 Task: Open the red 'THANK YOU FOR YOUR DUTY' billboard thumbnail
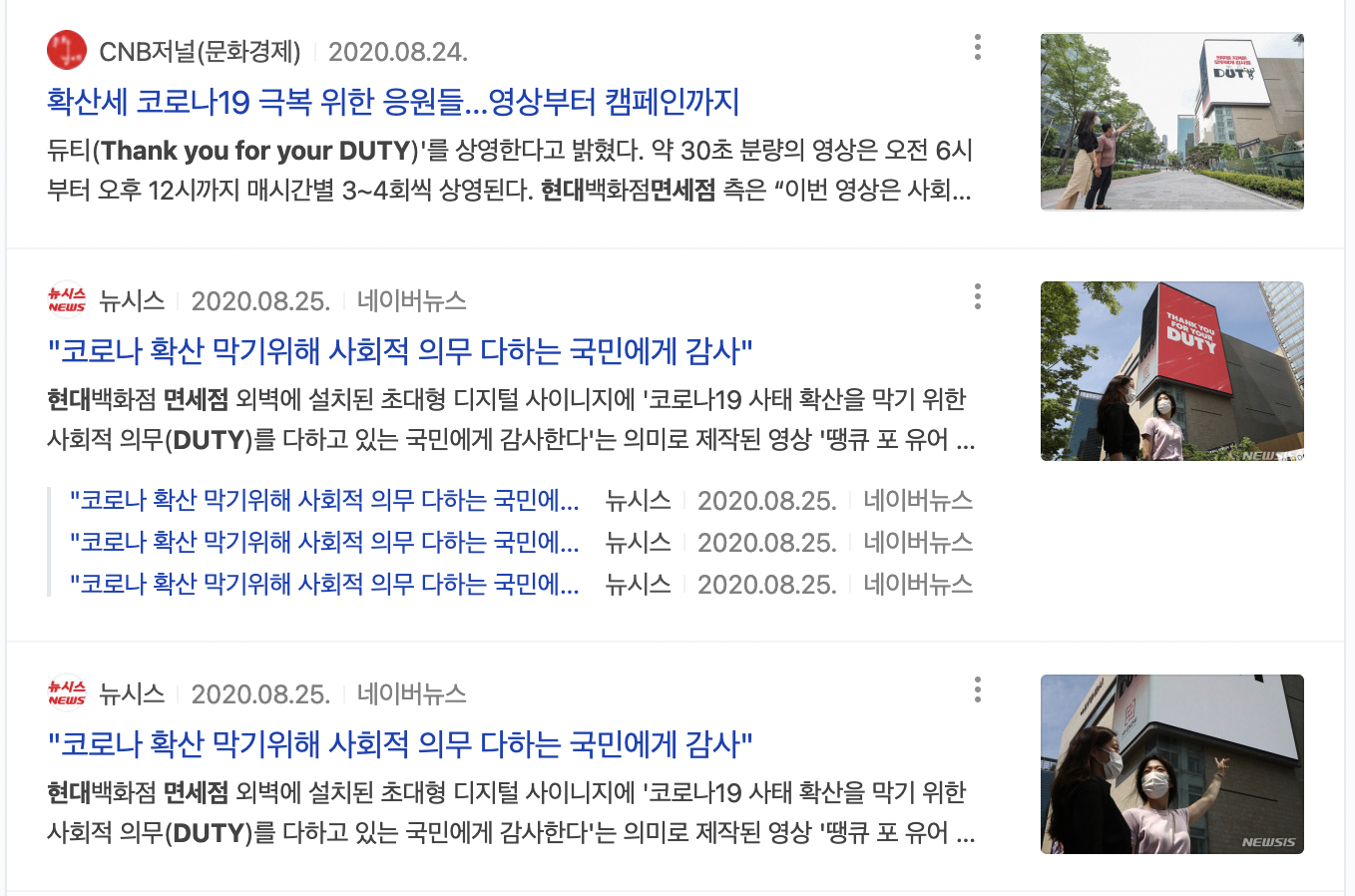tap(1171, 371)
